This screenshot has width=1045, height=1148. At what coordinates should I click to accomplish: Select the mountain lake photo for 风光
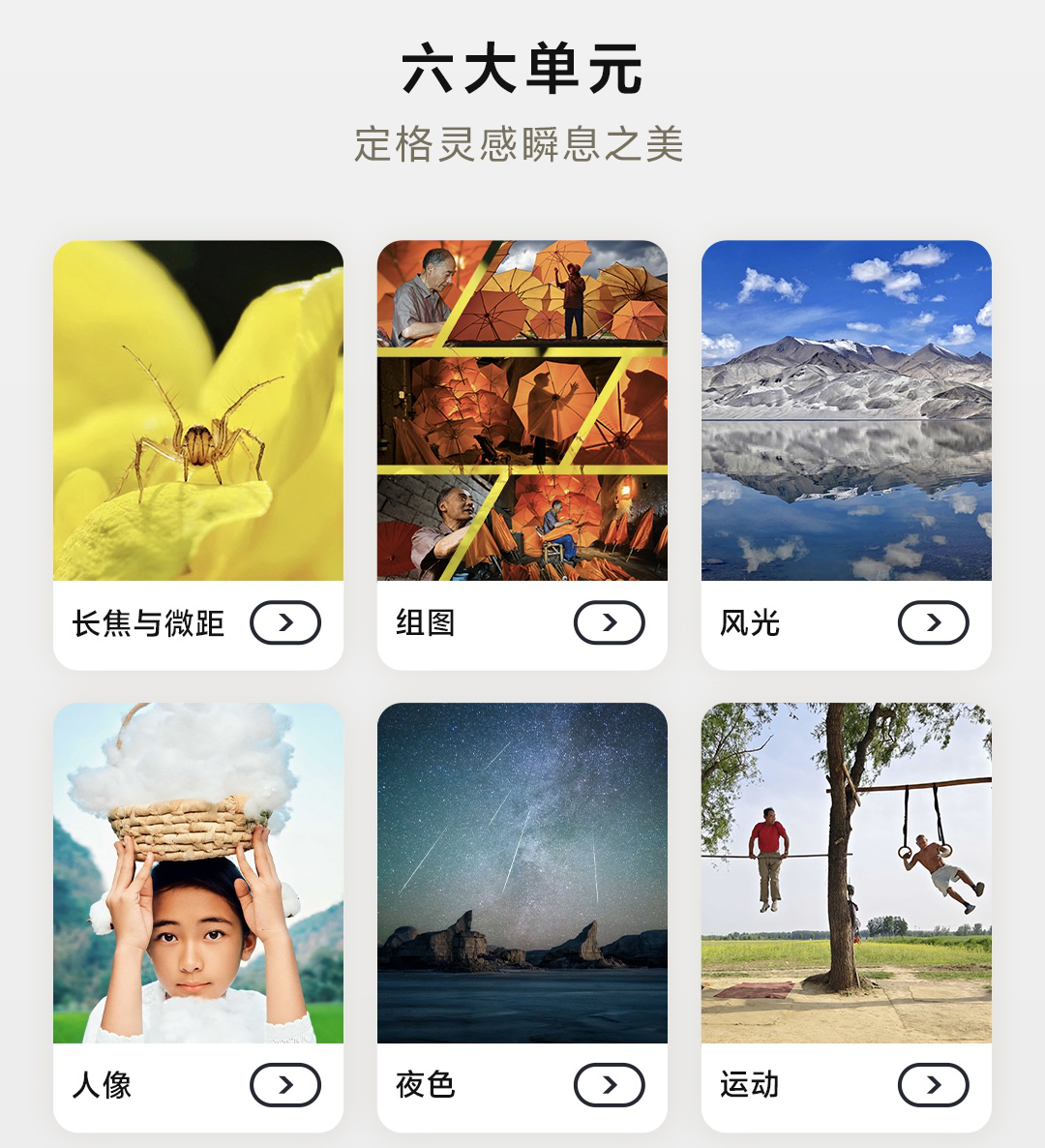point(847,410)
